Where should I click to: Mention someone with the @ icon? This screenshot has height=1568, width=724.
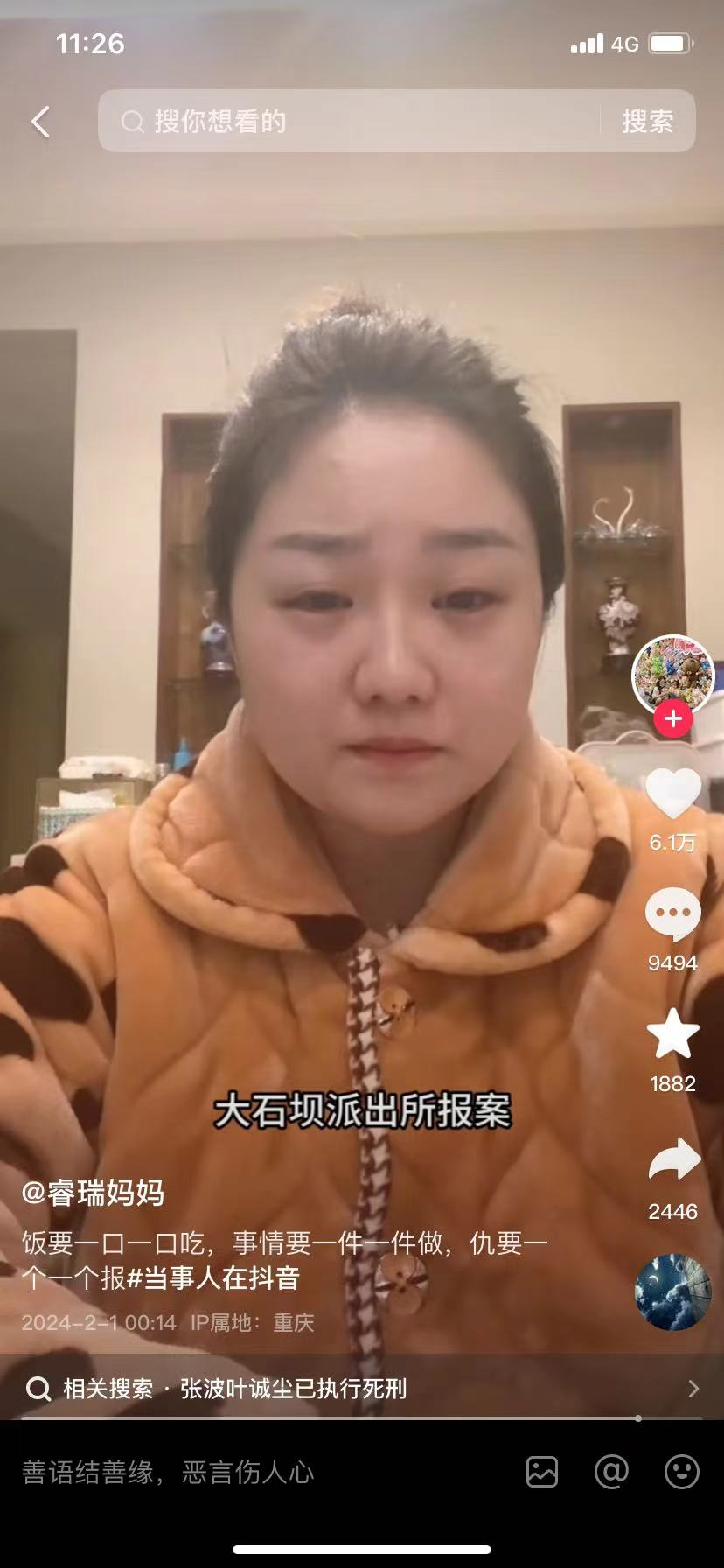coord(611,1472)
